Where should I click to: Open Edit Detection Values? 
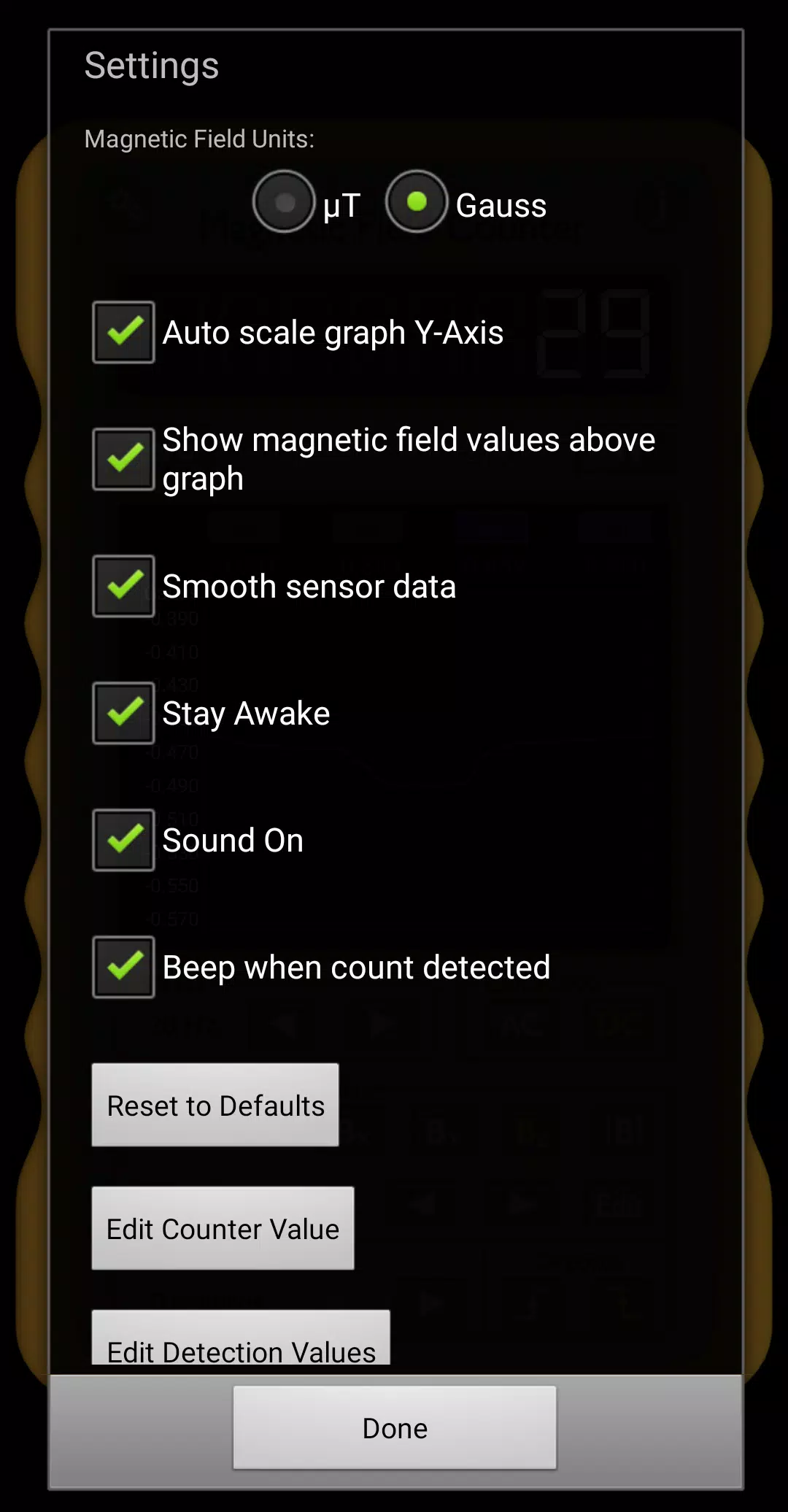240,1349
